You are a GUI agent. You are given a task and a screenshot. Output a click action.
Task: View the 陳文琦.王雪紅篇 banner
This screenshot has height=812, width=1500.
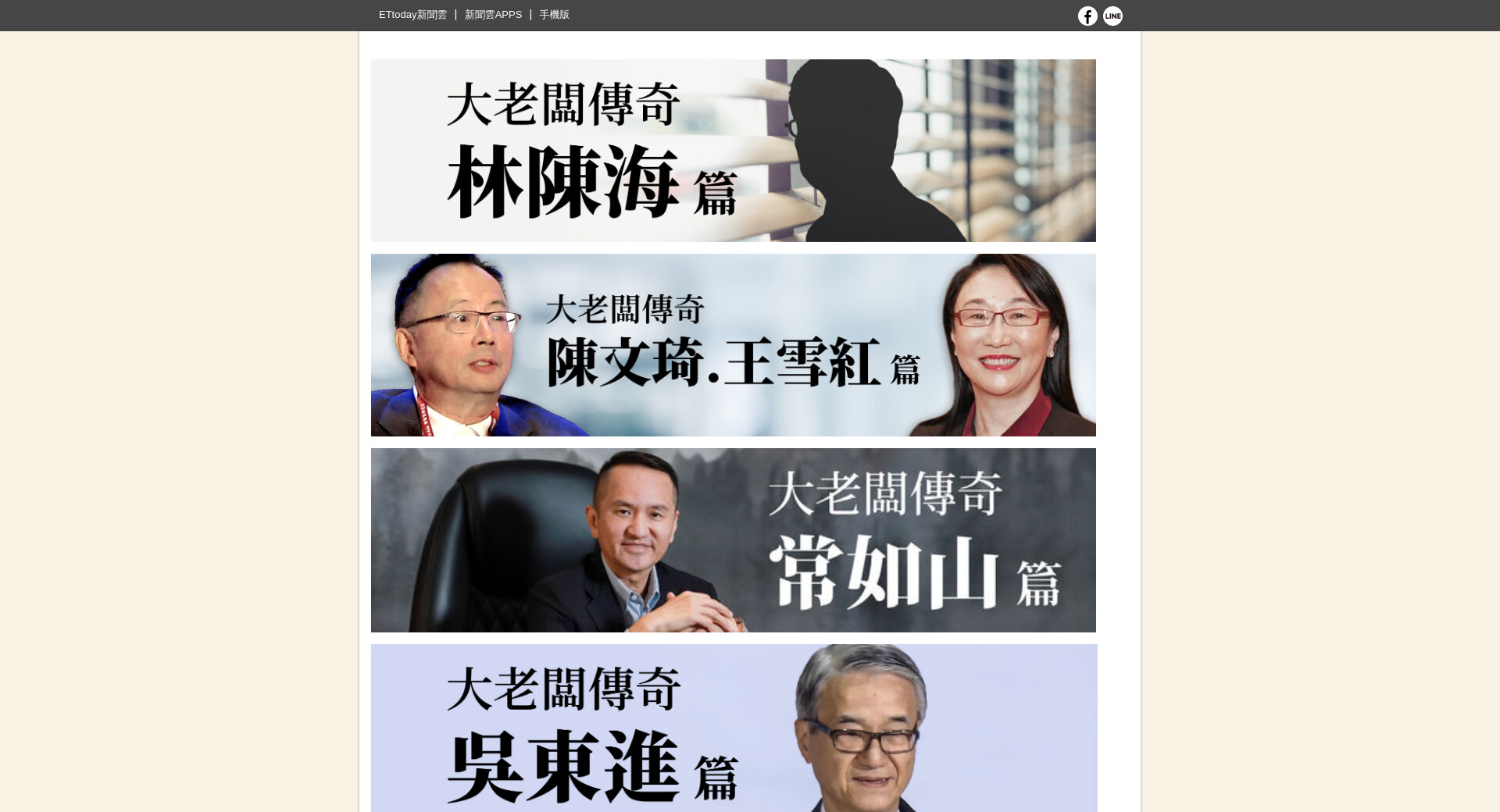pyautogui.click(x=733, y=345)
